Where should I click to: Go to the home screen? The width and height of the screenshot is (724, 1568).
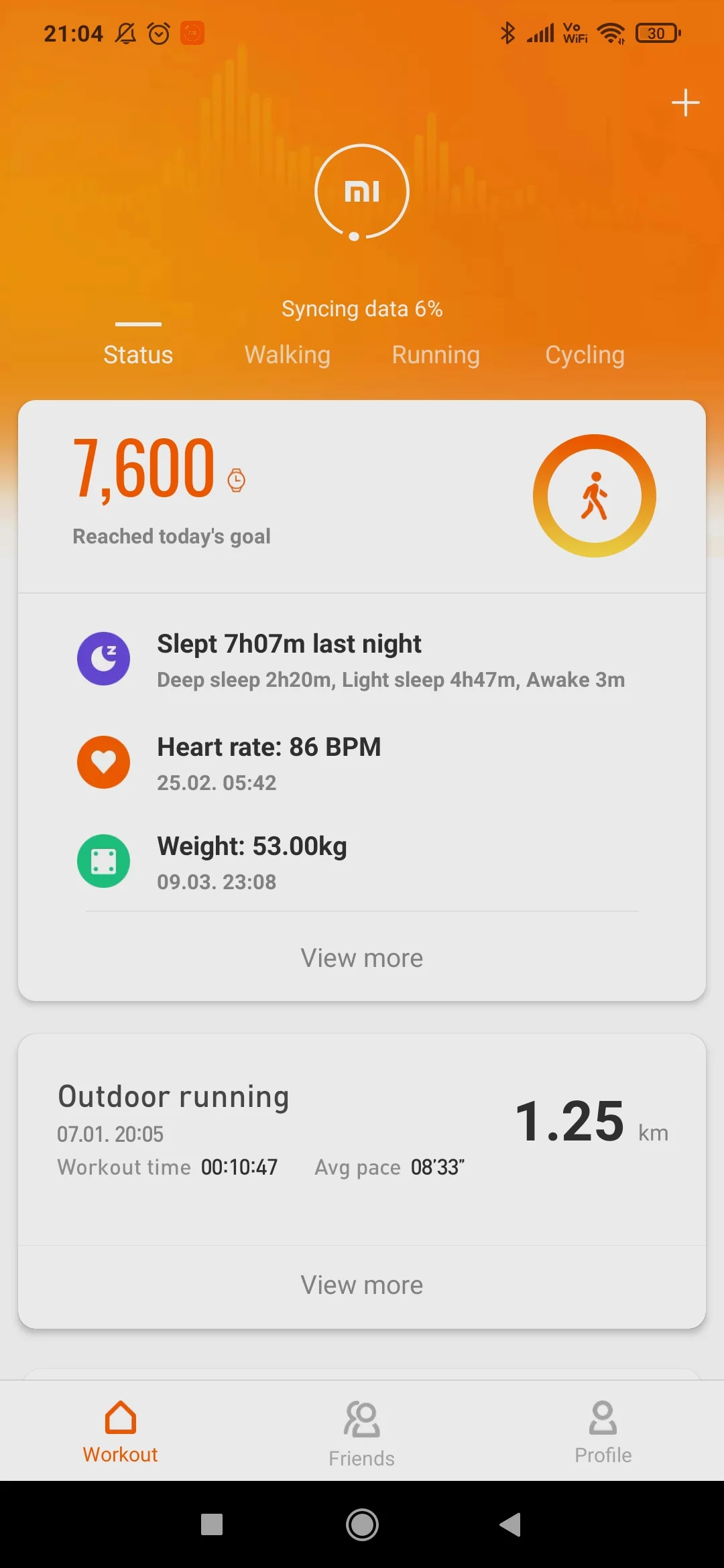(362, 1524)
